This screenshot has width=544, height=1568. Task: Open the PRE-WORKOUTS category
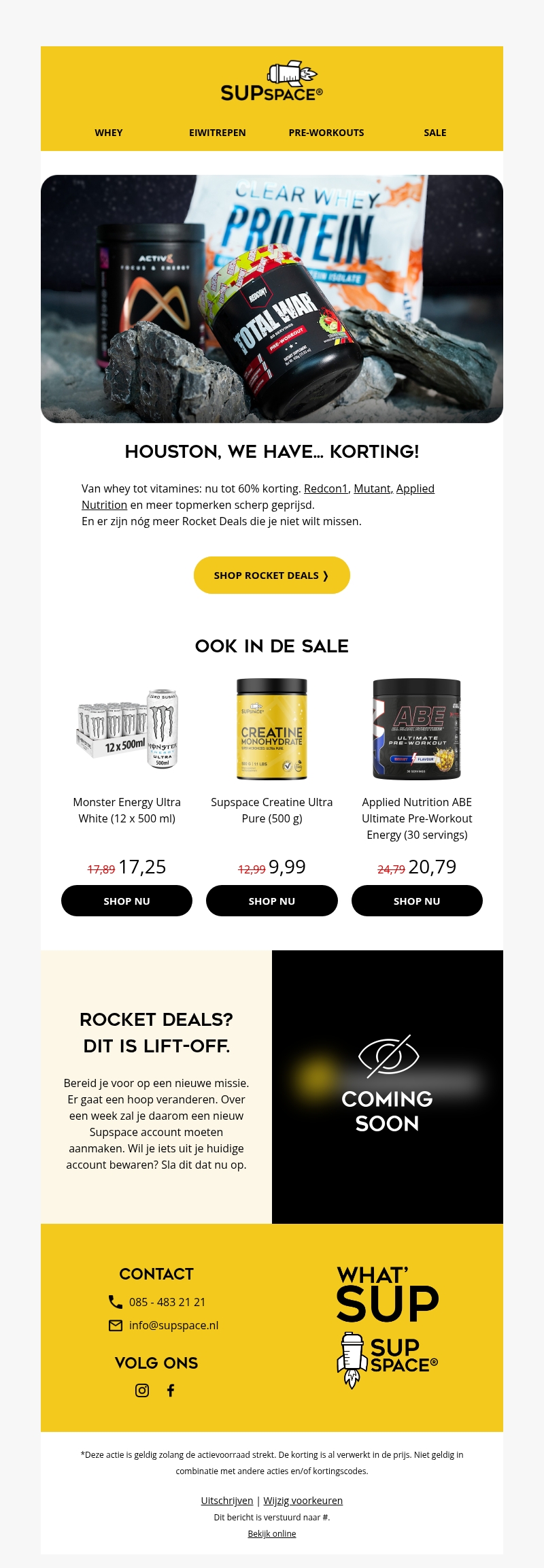(x=326, y=133)
